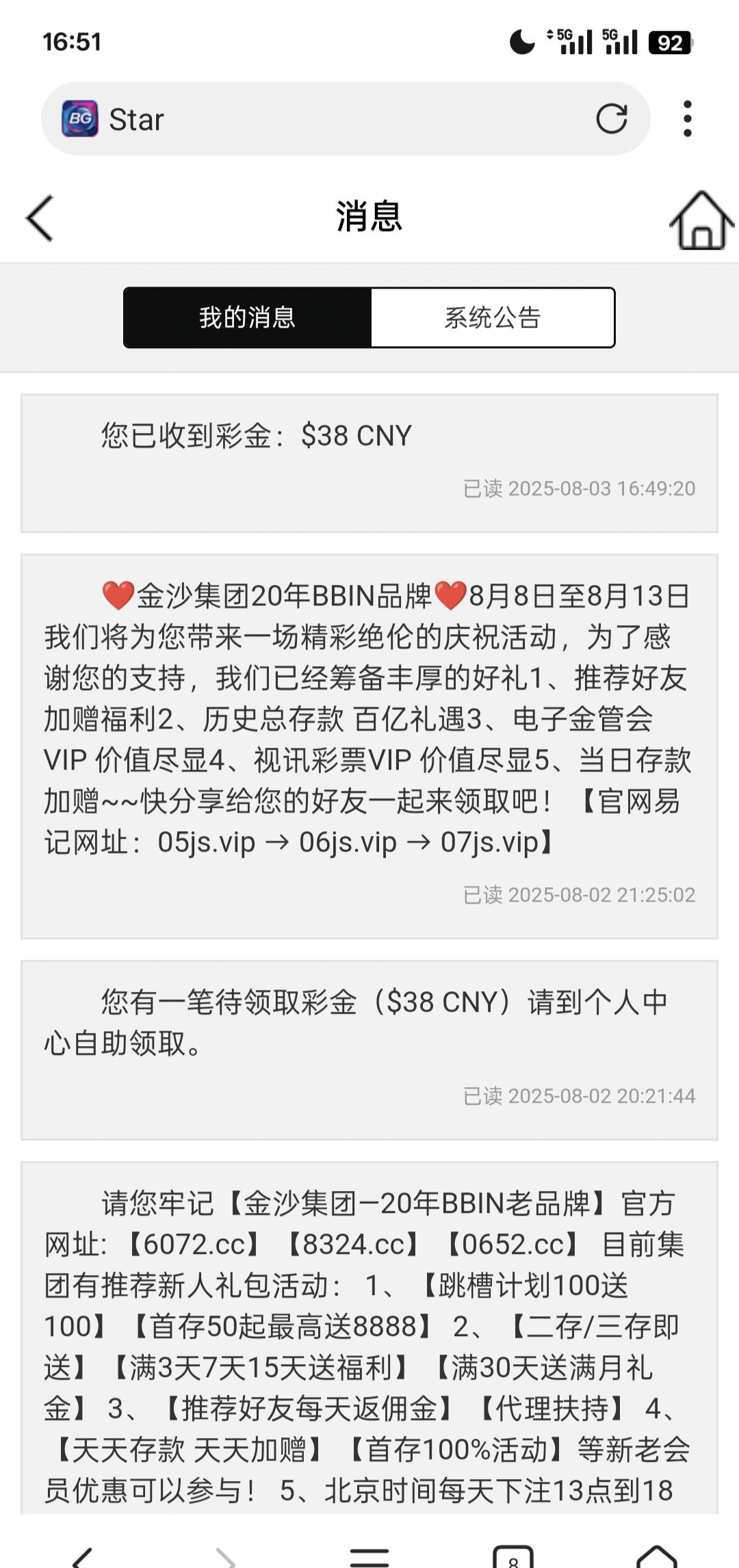Open the browser tabs switcher at bottom

coord(513,1556)
